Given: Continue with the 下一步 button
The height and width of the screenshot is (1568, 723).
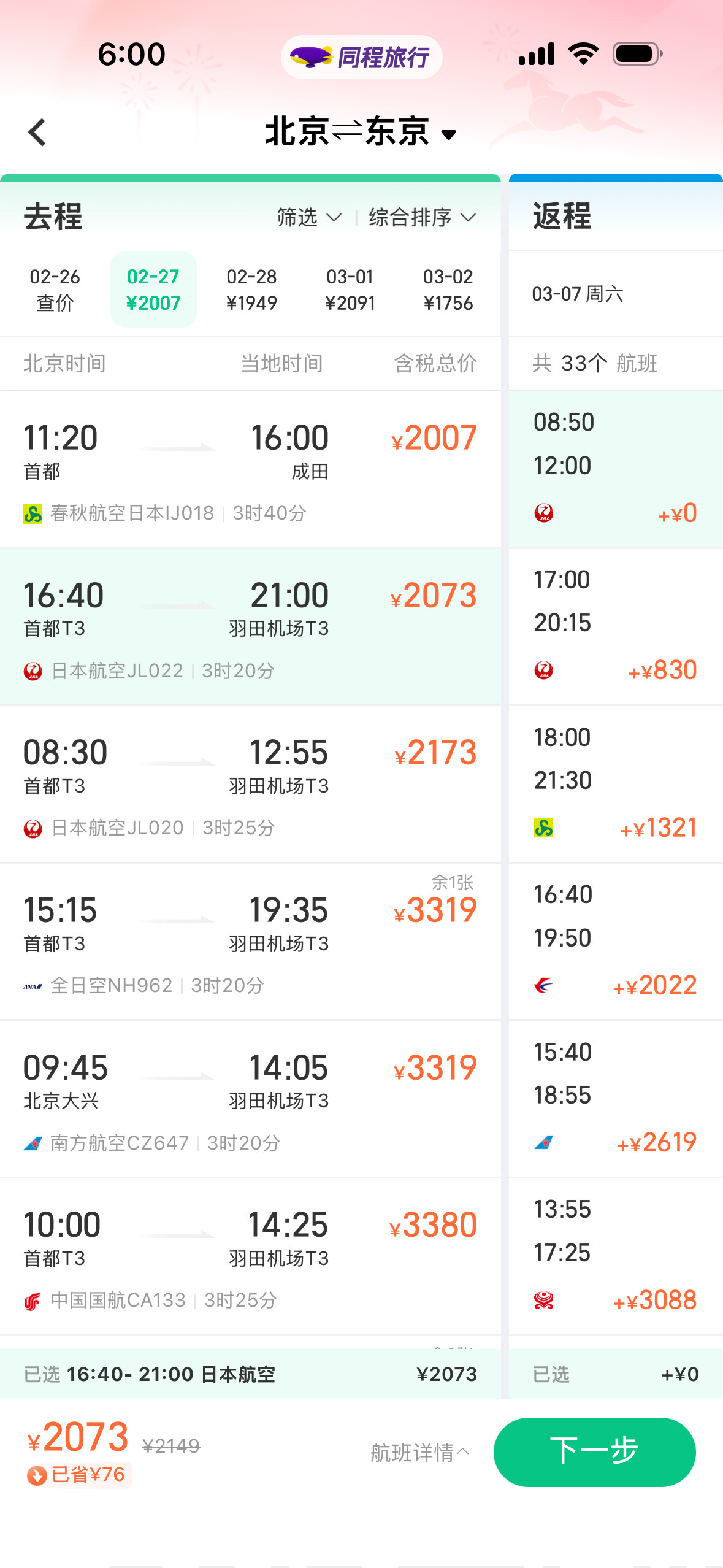Looking at the screenshot, I should click(x=594, y=1452).
